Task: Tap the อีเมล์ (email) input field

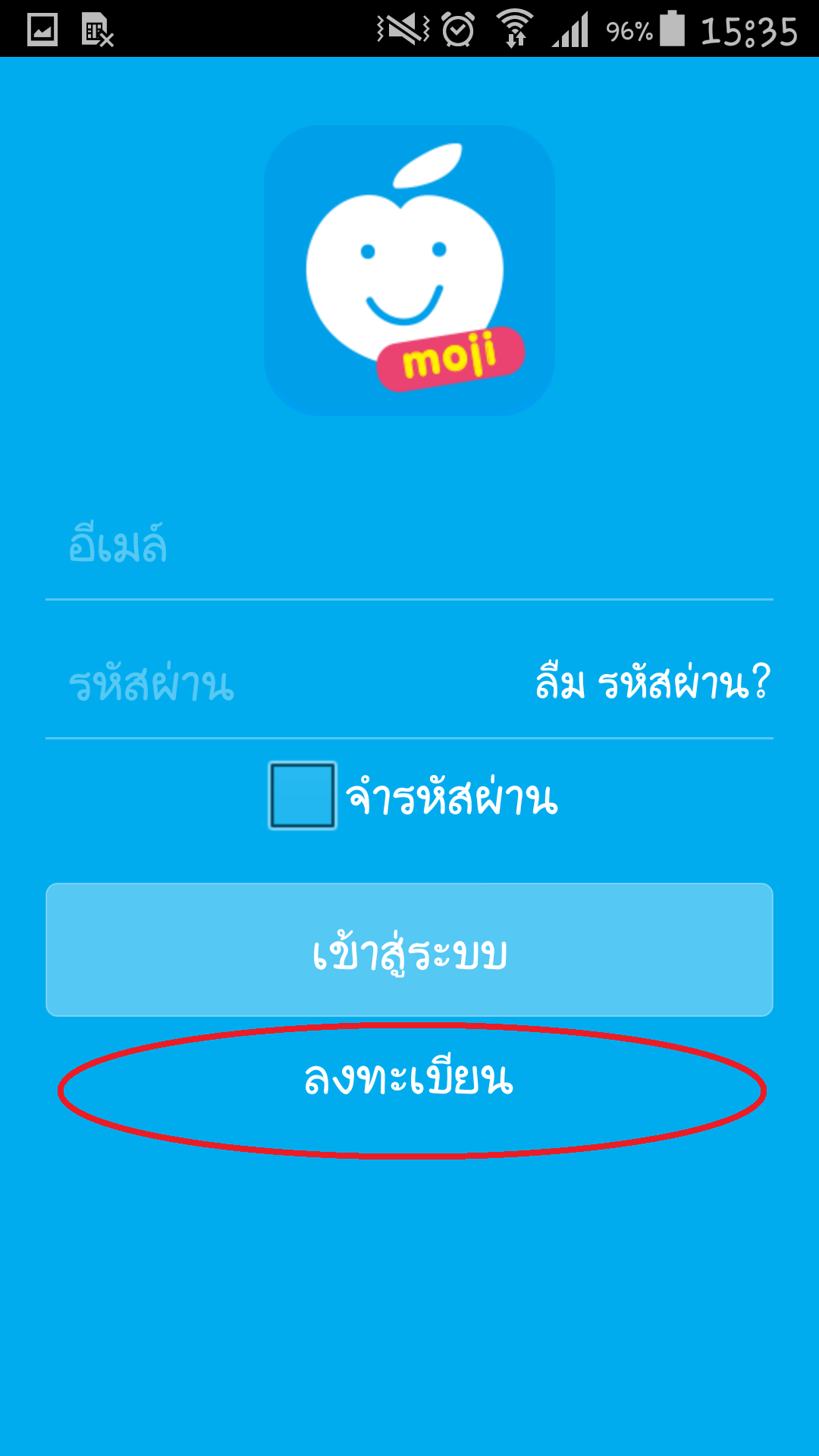Action: tap(409, 546)
